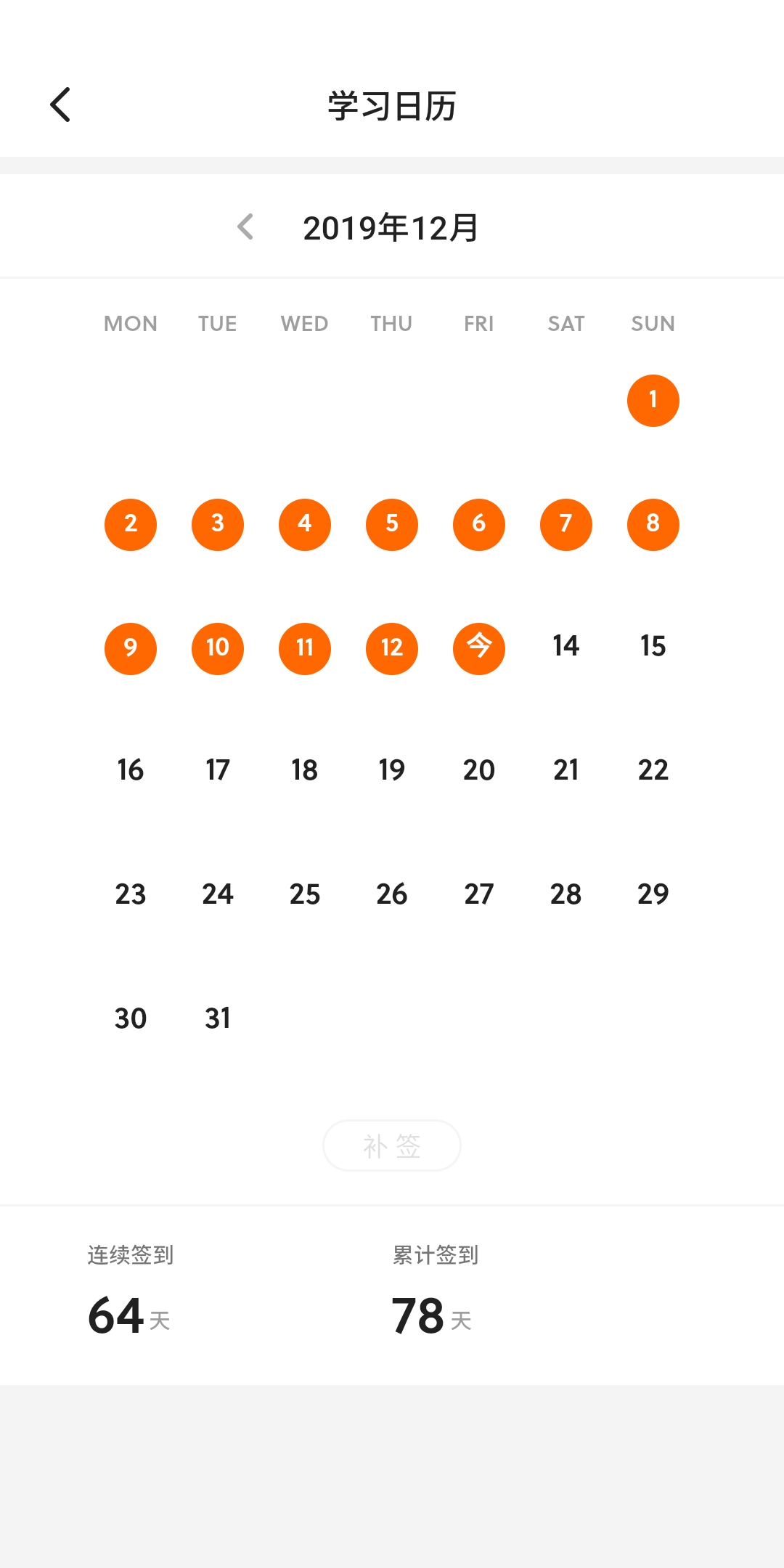Tap December 25 in the calendar
This screenshot has height=1568, width=784.
304,894
